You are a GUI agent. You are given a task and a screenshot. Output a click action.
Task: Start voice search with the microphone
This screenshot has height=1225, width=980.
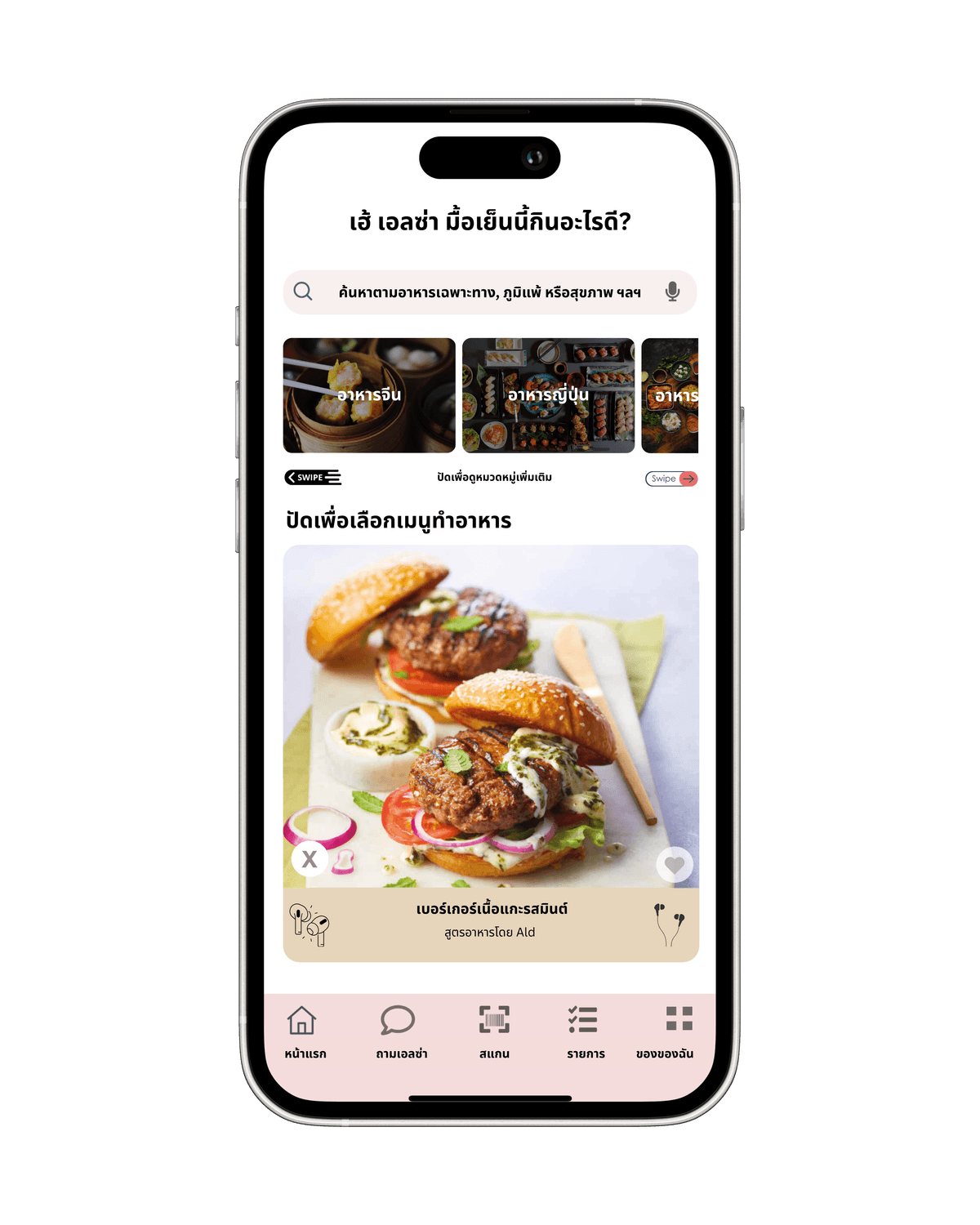point(672,292)
